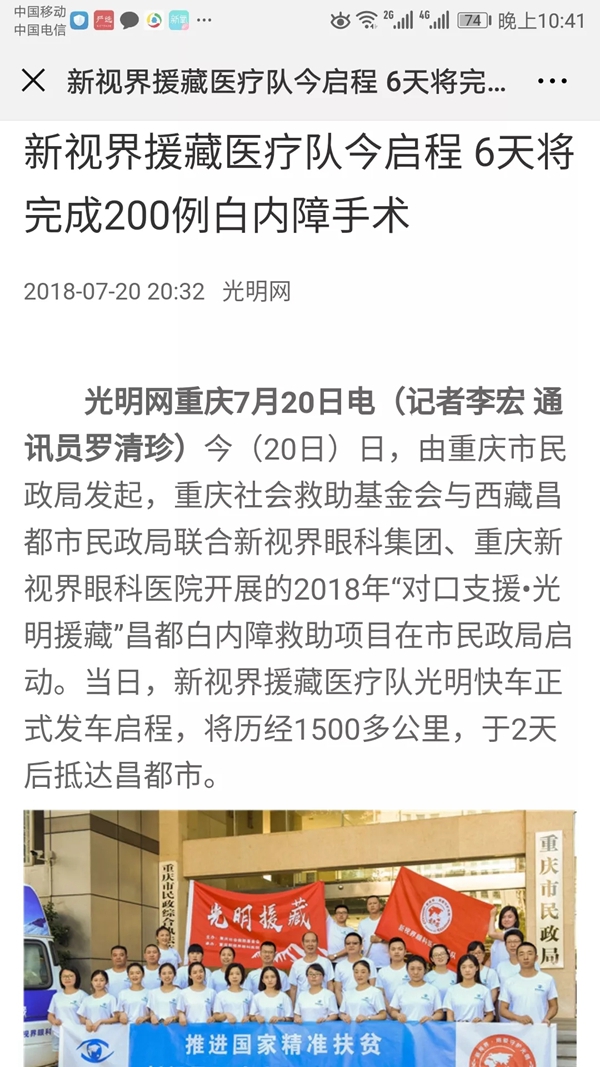The image size is (600, 1067).
Task: Close the article page
Action: click(x=33, y=81)
